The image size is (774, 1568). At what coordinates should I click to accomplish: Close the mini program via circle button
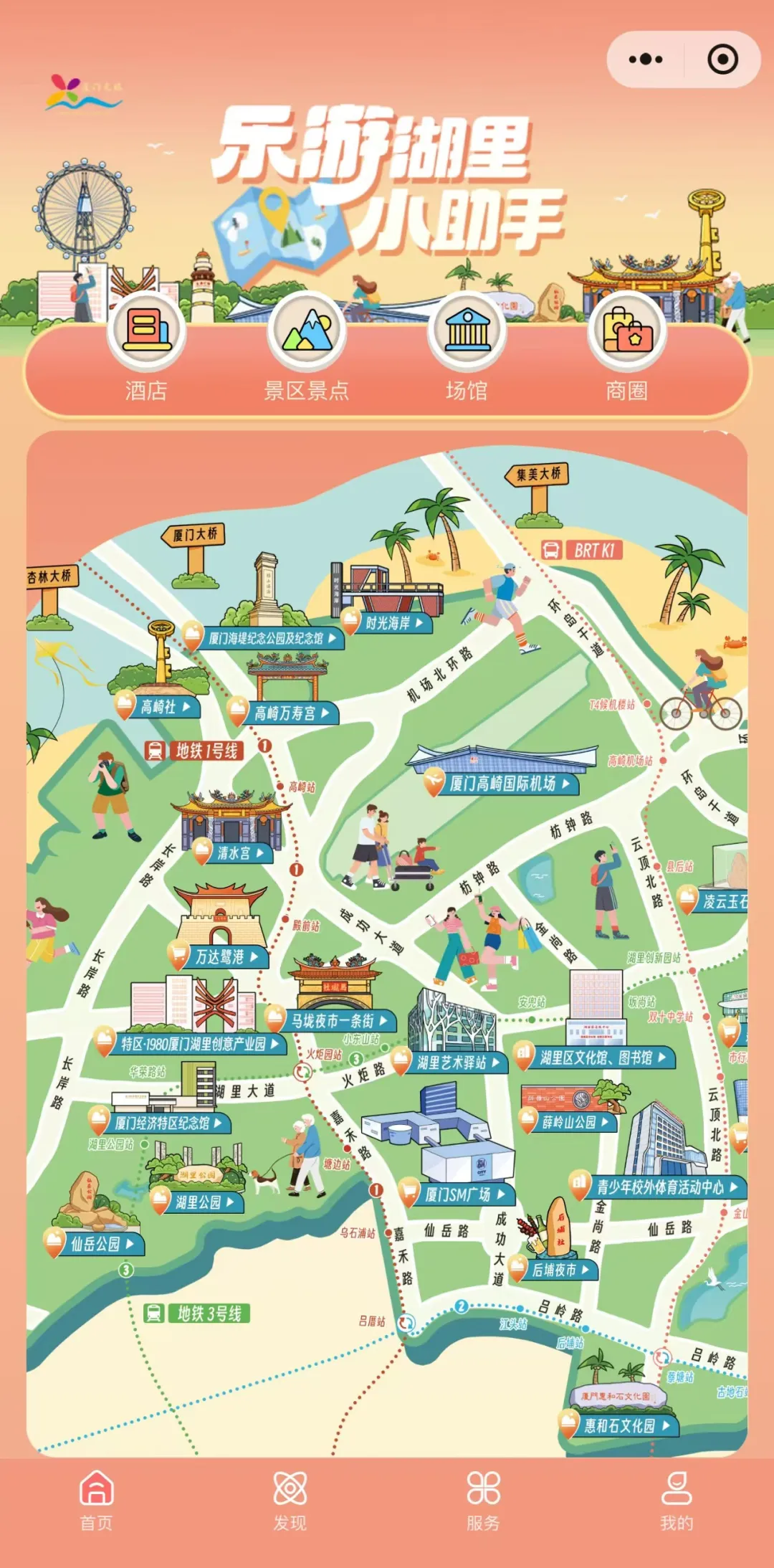click(x=722, y=60)
